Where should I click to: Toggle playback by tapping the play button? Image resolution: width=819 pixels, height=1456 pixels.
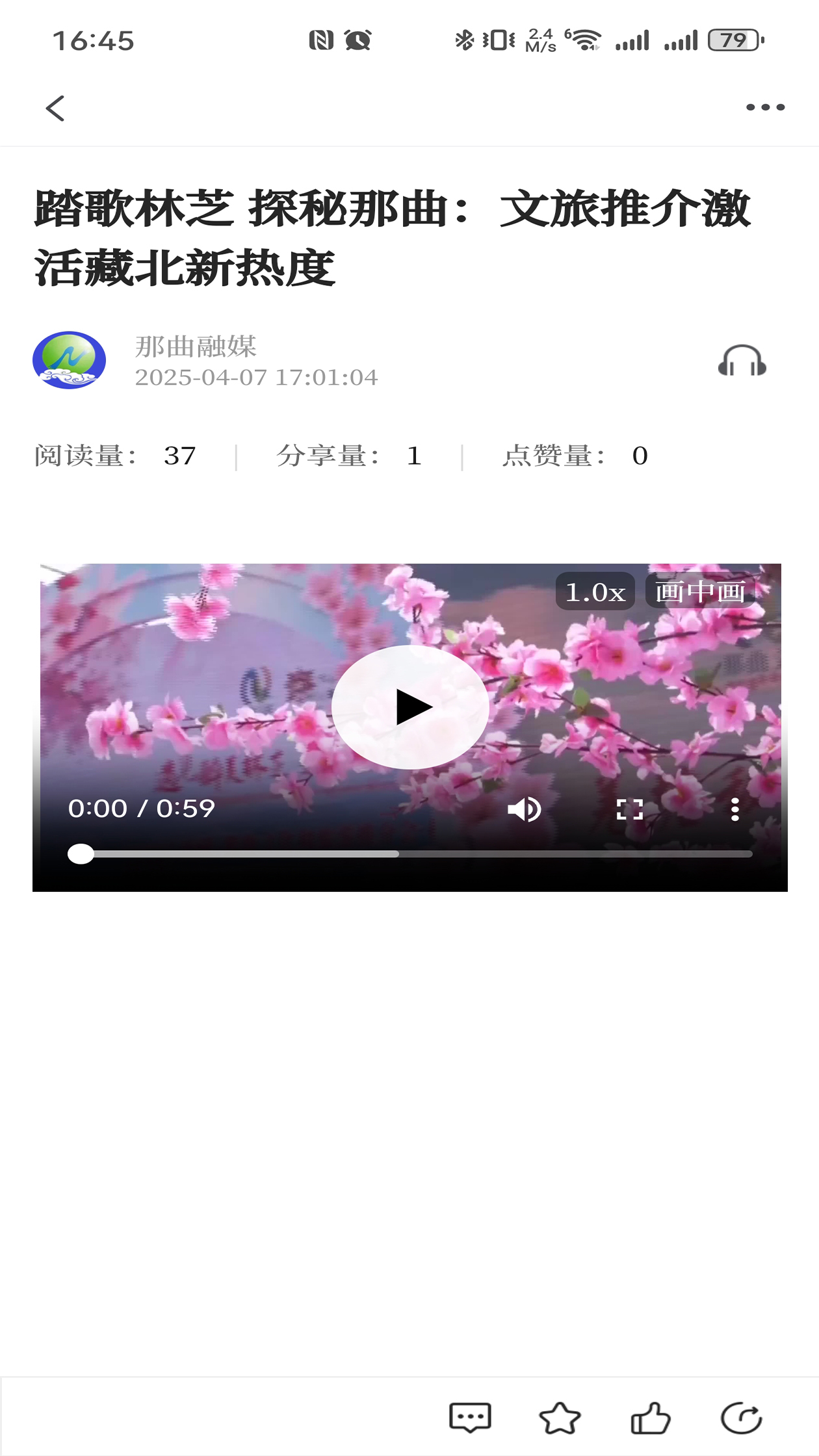tap(409, 708)
